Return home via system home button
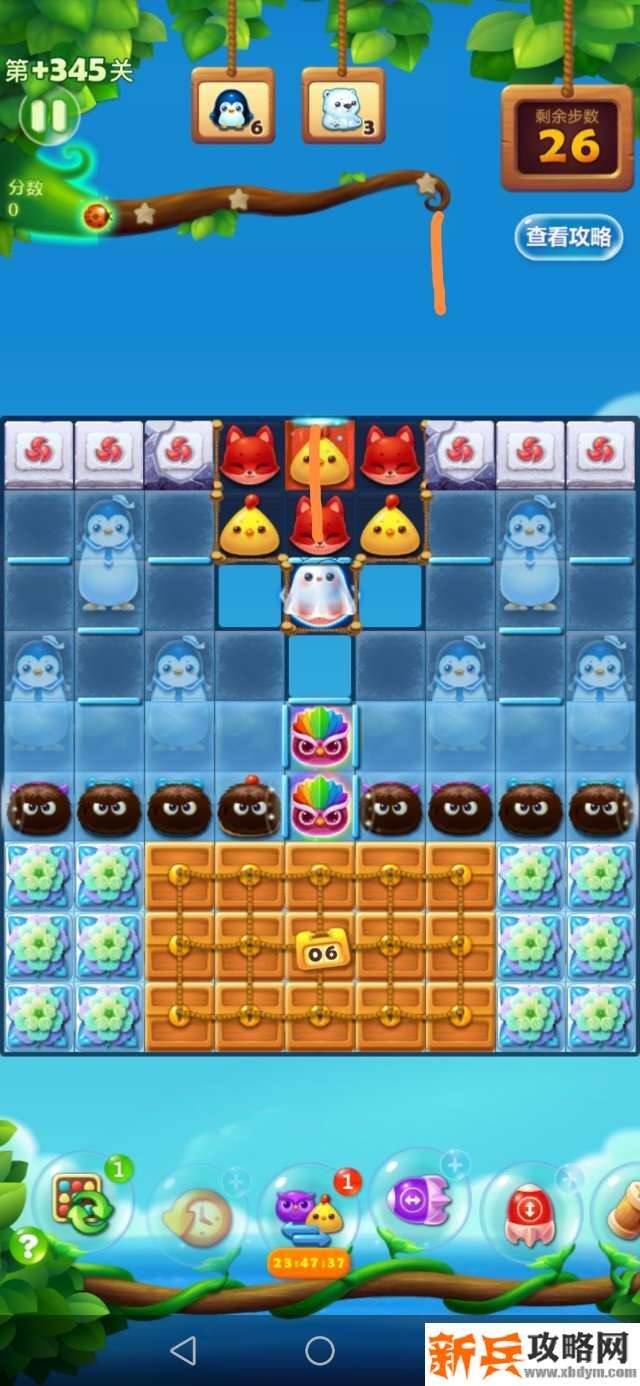This screenshot has width=640, height=1386. click(x=319, y=1351)
